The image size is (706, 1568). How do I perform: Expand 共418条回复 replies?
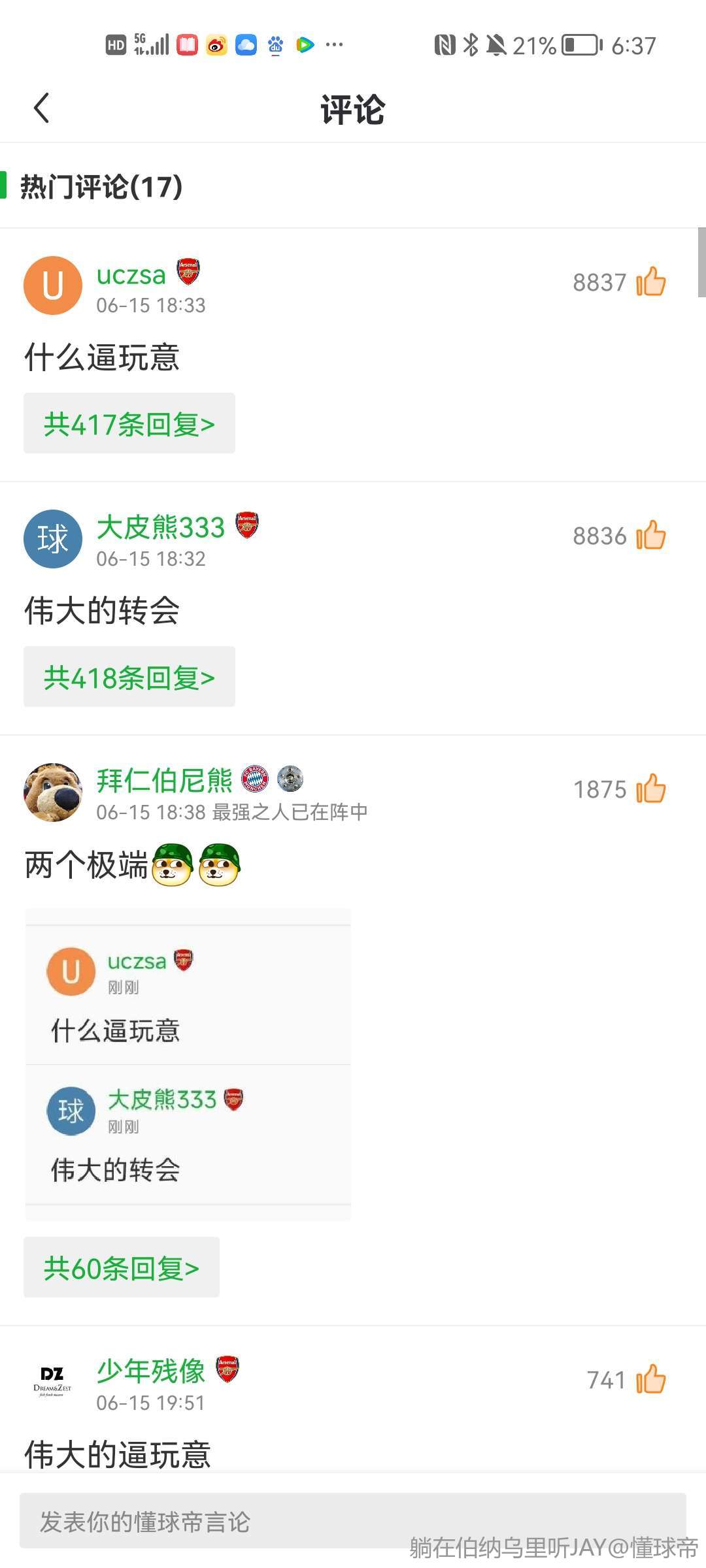(x=129, y=678)
